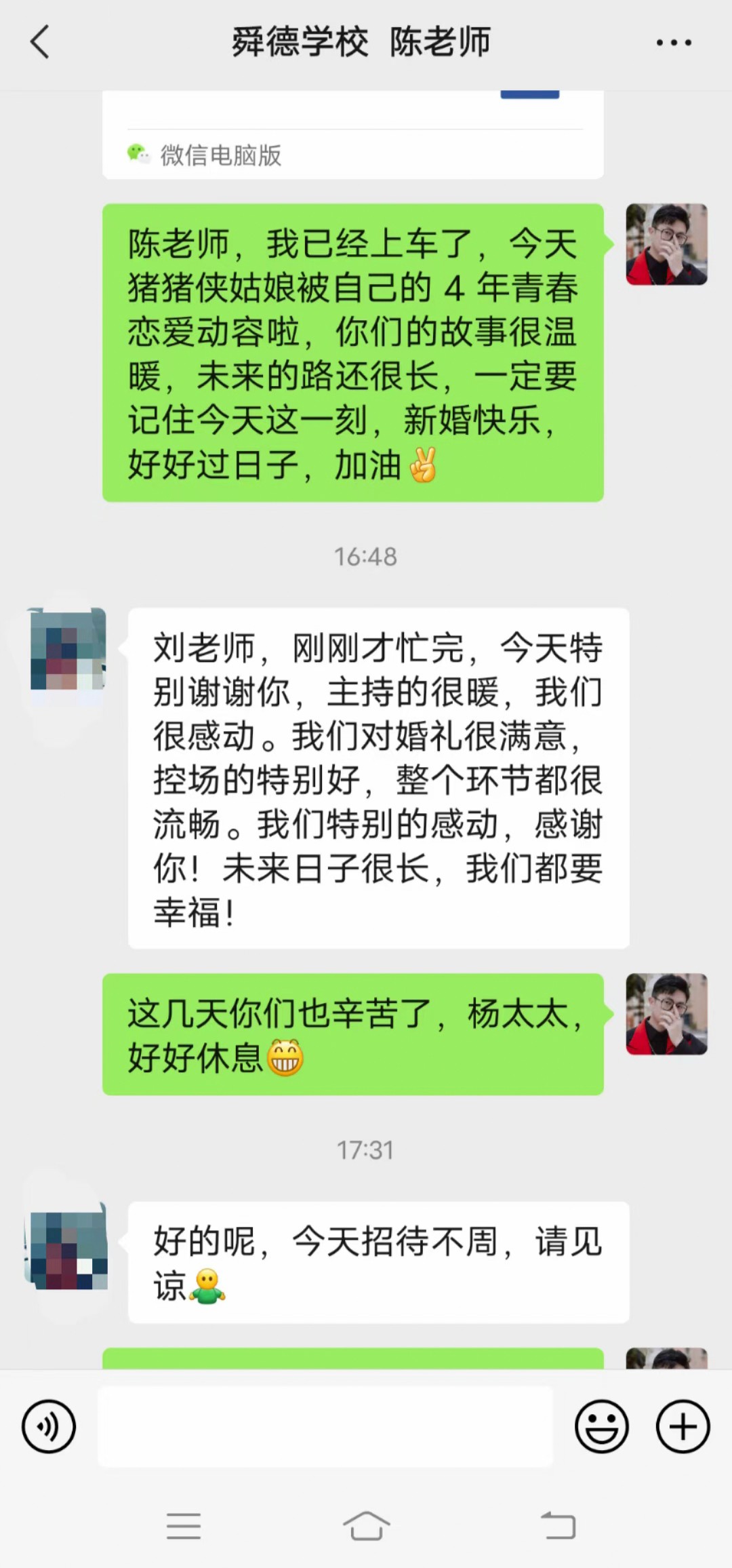Focus the message text field
The height and width of the screenshot is (1568, 732).
pos(325,1426)
